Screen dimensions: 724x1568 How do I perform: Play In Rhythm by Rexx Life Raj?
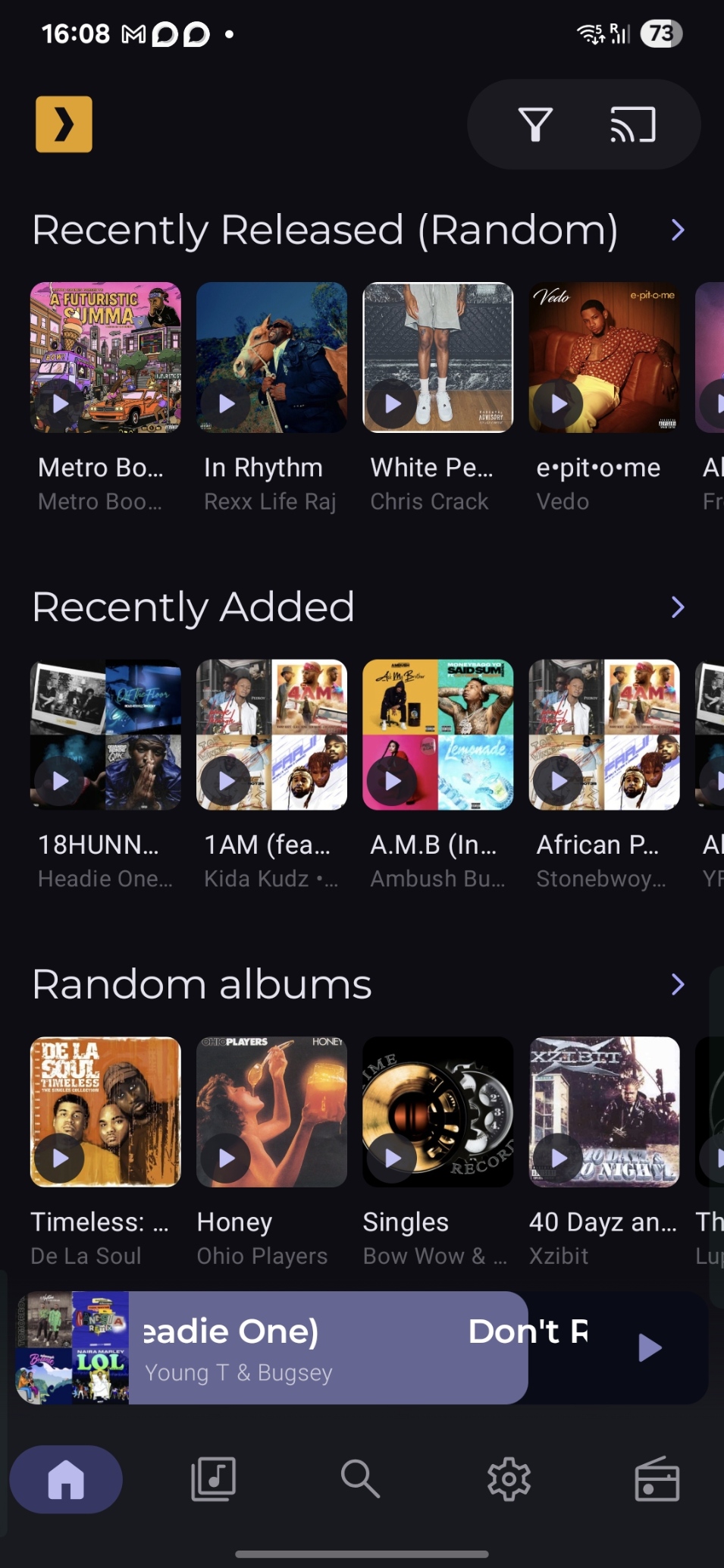[226, 404]
